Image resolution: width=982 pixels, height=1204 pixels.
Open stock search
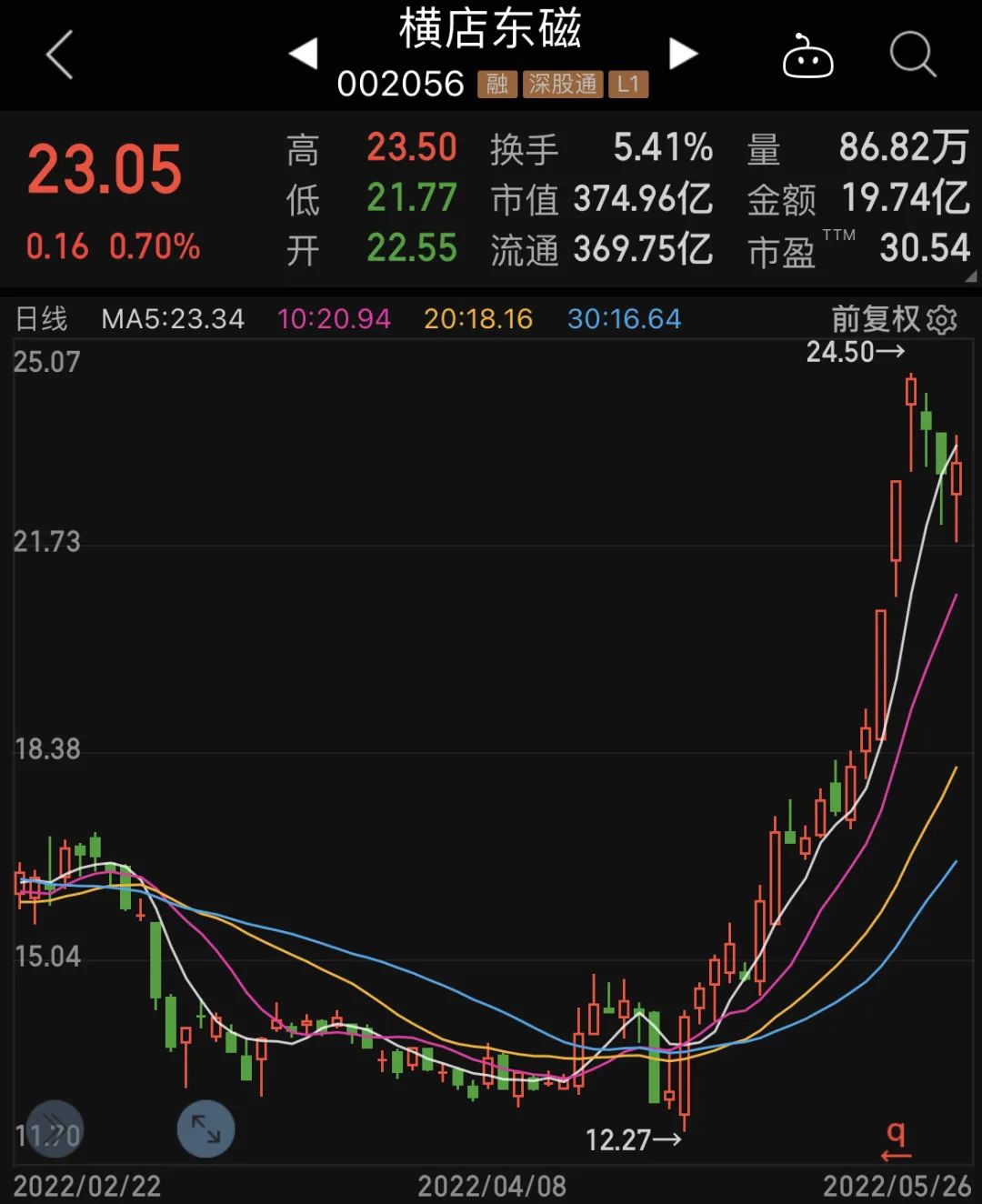tap(912, 55)
